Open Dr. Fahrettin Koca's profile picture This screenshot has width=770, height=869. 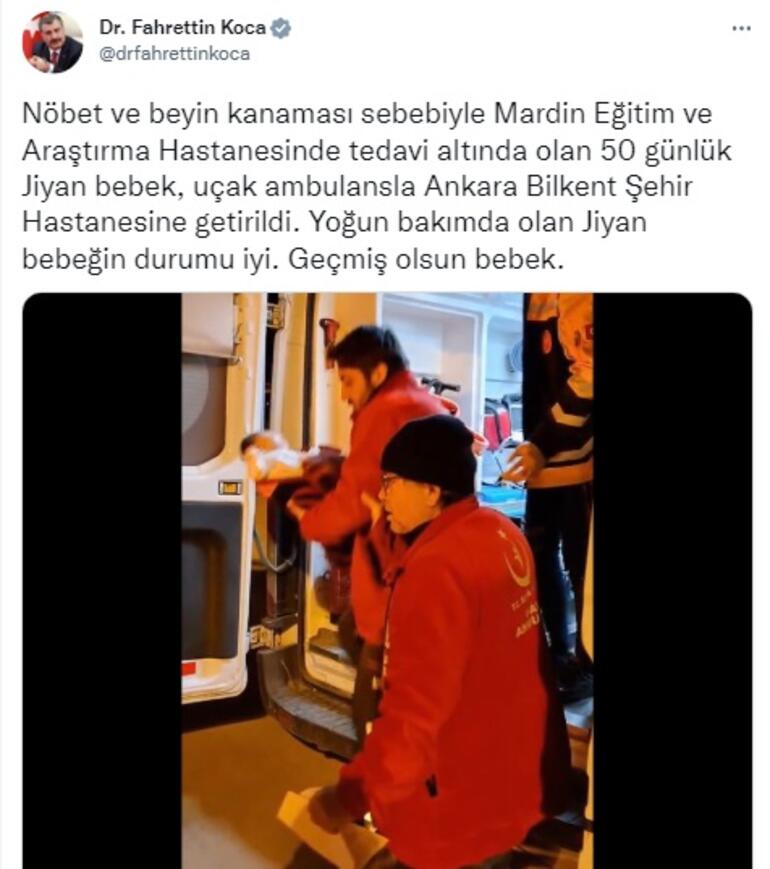coord(52,42)
